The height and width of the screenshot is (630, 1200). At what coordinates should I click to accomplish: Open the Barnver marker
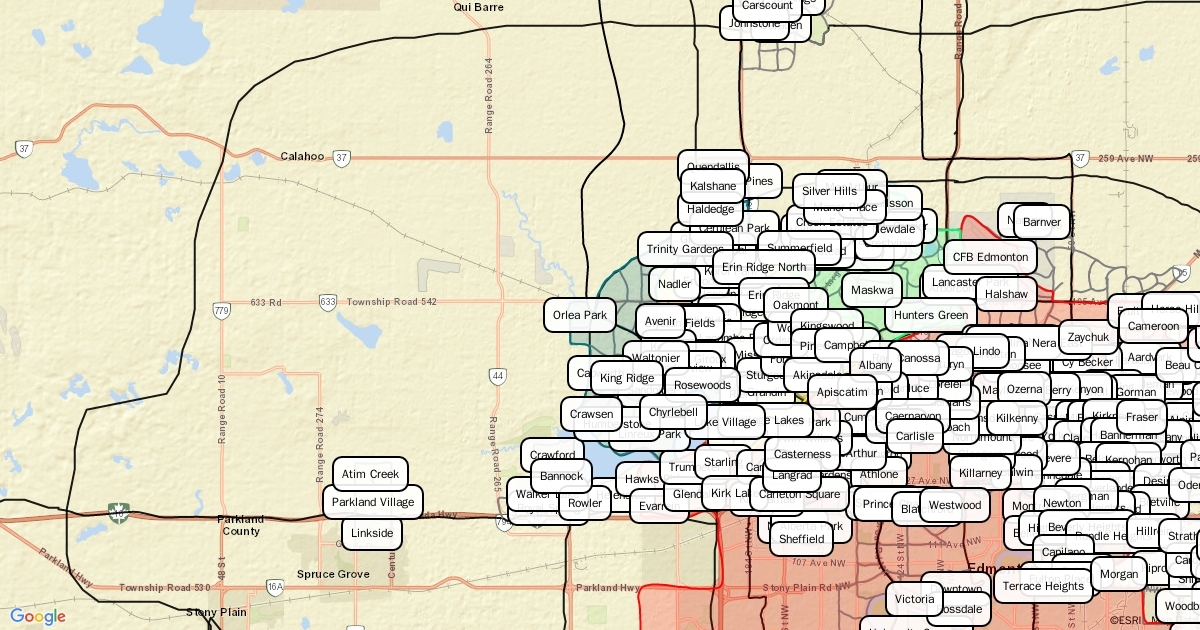pos(1042,222)
